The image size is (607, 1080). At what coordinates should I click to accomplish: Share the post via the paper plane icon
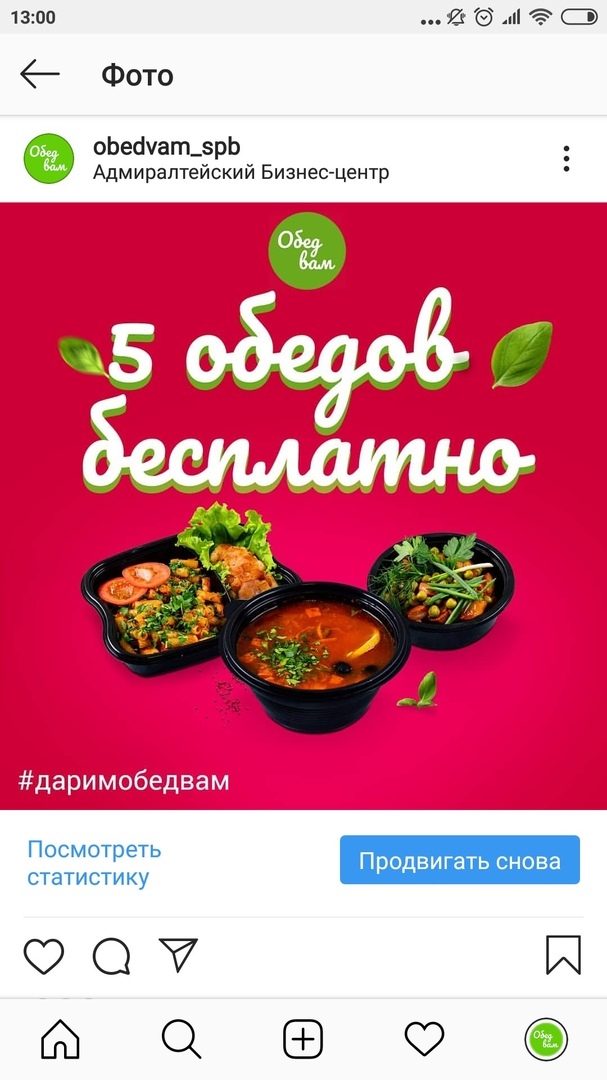[178, 955]
